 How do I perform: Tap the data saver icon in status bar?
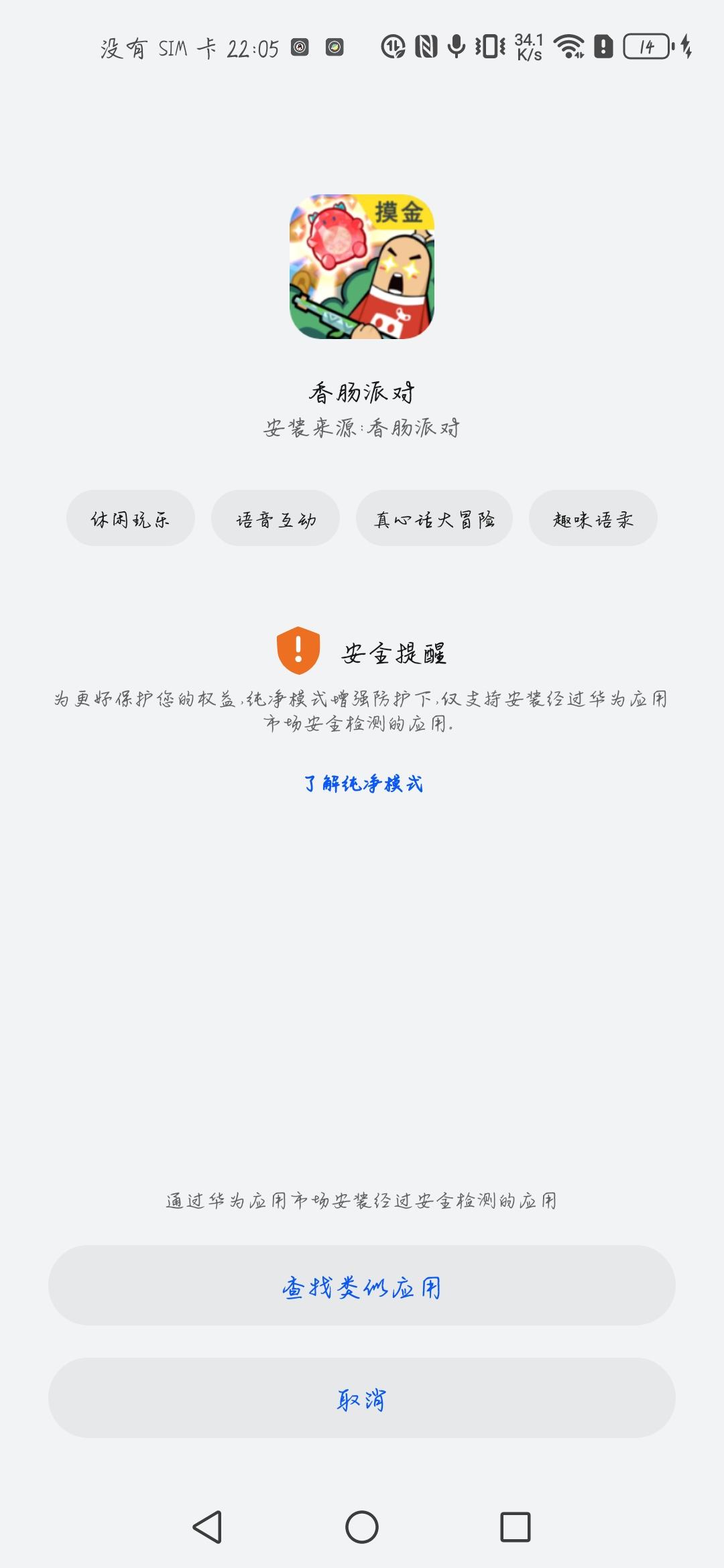pyautogui.click(x=393, y=47)
